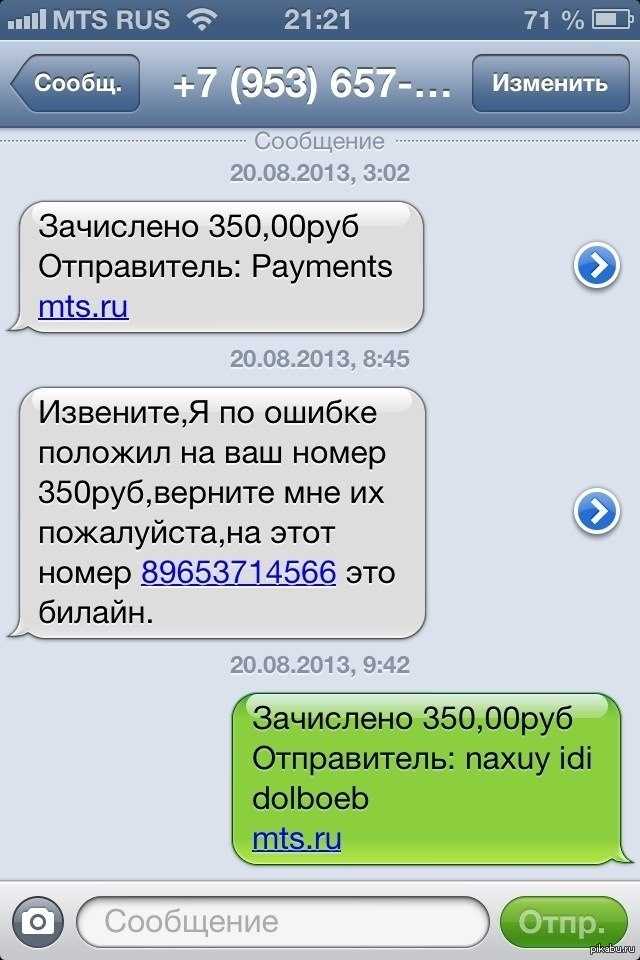Tap the Изменить edit button

point(550,84)
